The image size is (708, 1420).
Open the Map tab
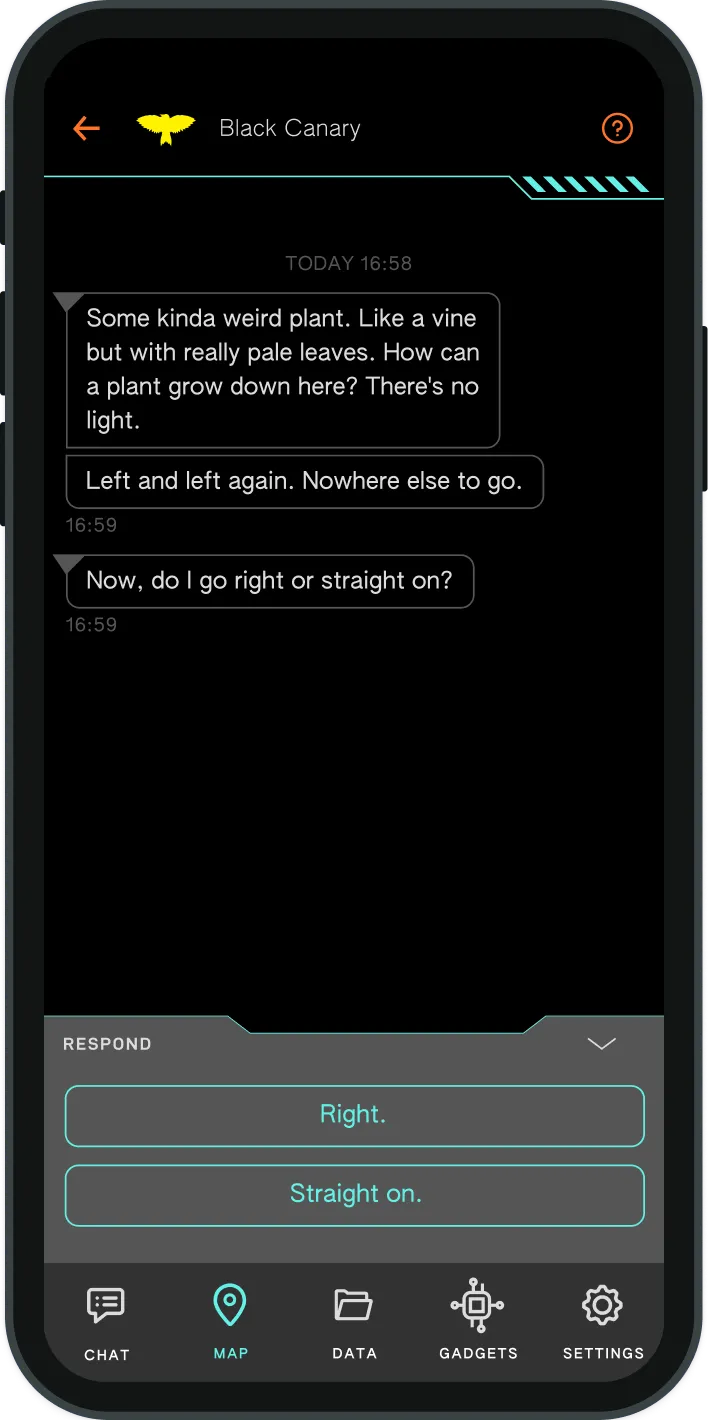point(230,1322)
